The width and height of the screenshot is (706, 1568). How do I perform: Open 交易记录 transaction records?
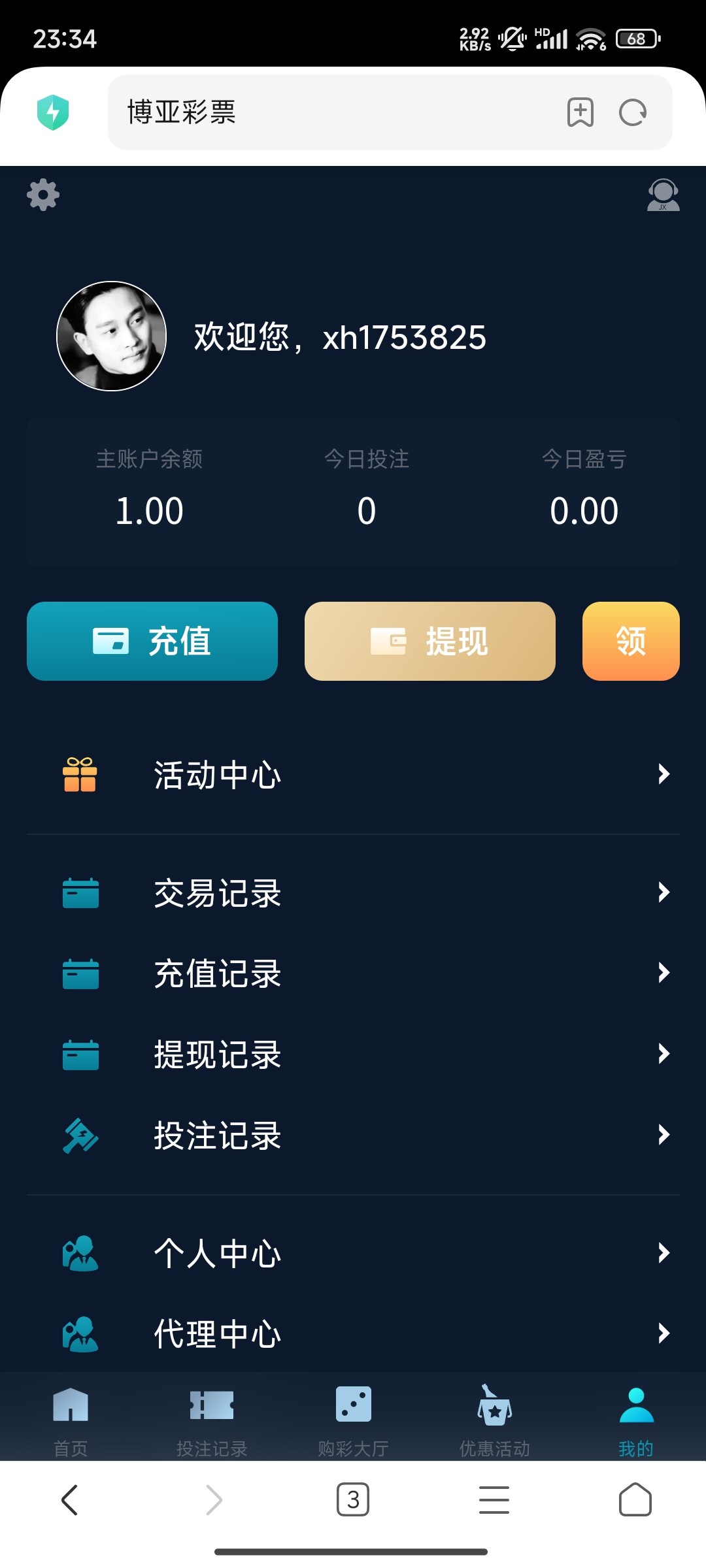[353, 893]
